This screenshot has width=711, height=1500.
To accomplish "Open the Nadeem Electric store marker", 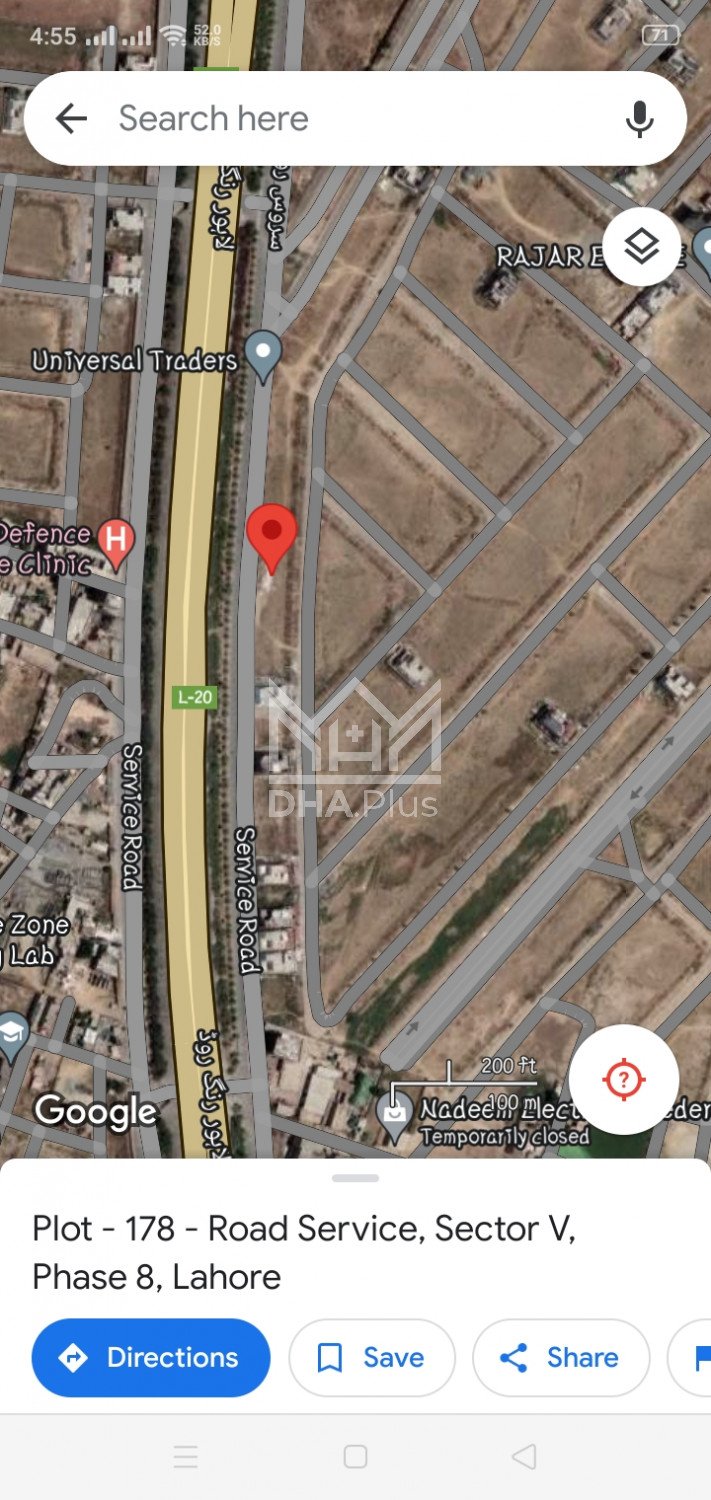I will pos(396,1114).
